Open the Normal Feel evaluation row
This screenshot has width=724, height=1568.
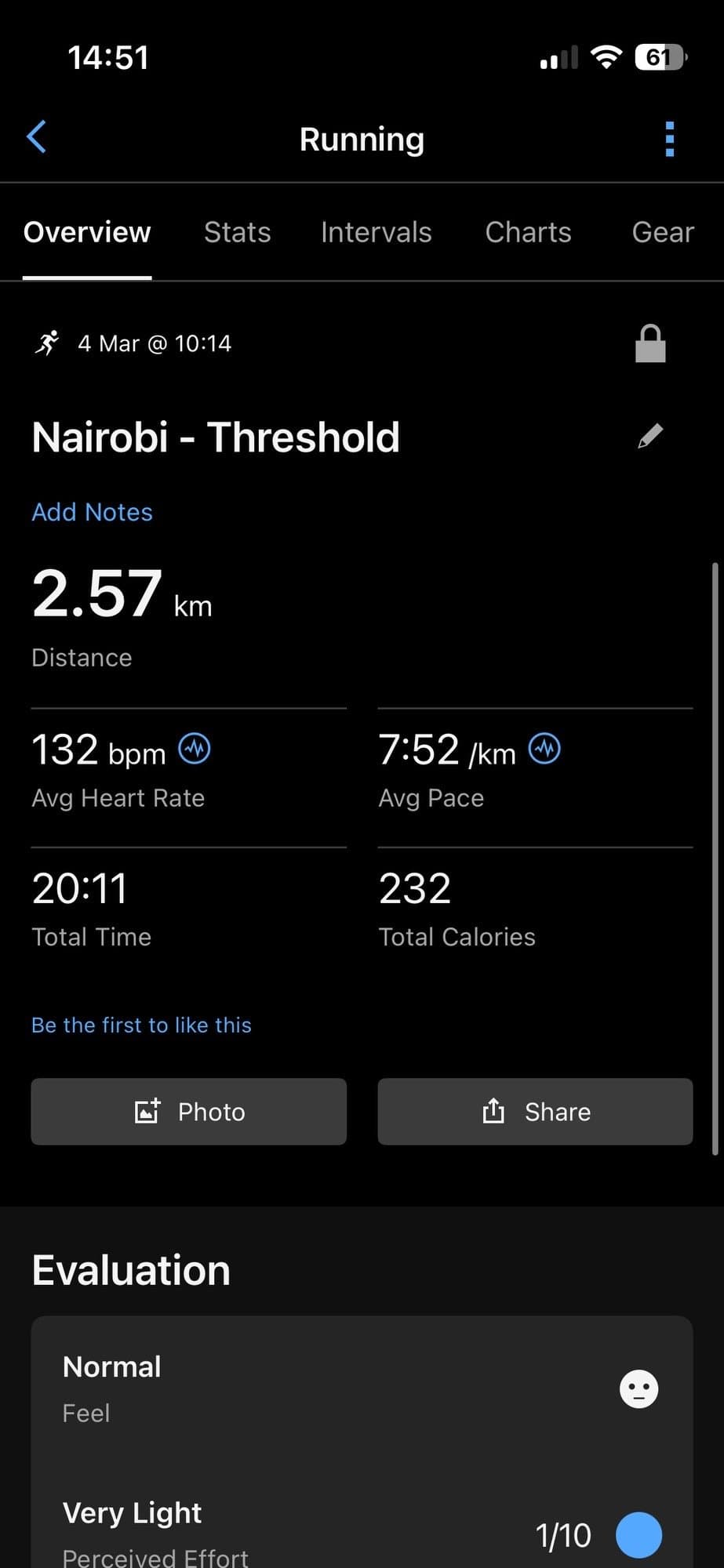(362, 1389)
